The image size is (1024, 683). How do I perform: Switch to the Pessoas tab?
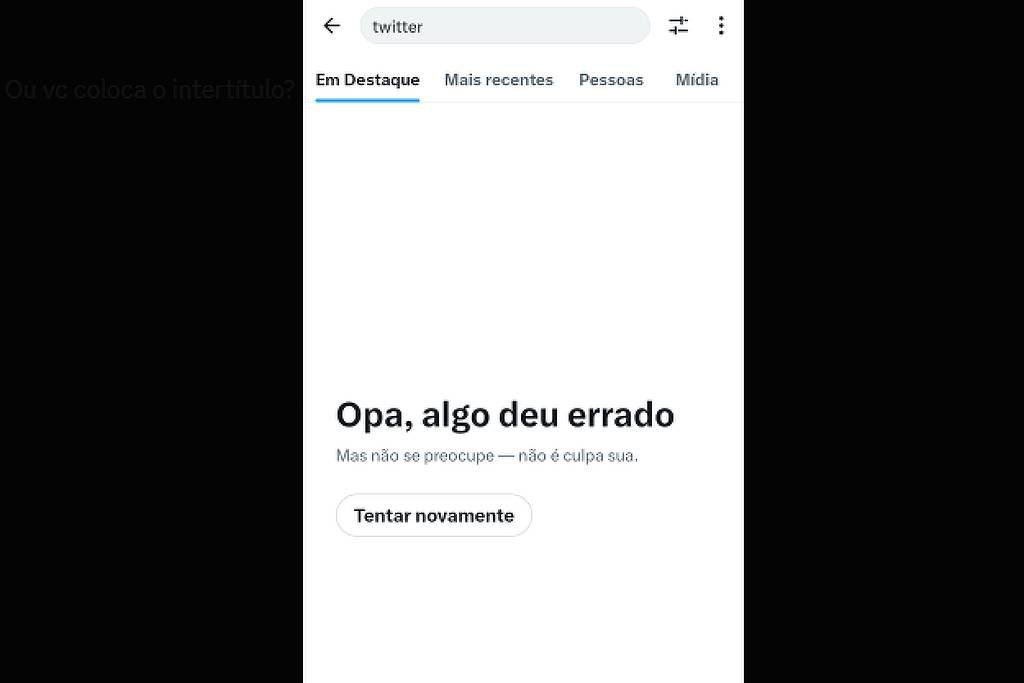610,80
